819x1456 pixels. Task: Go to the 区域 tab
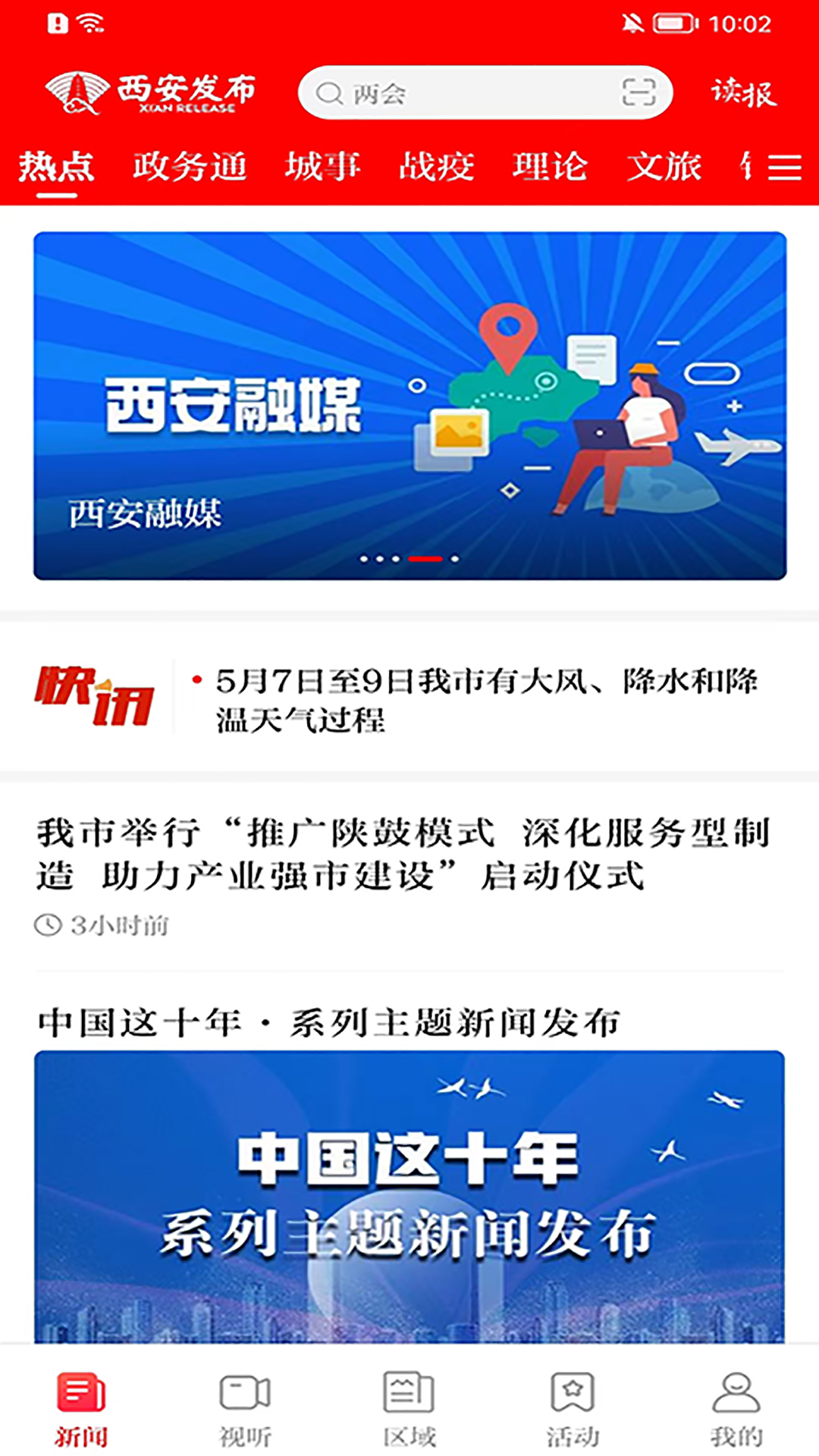pyautogui.click(x=409, y=1408)
